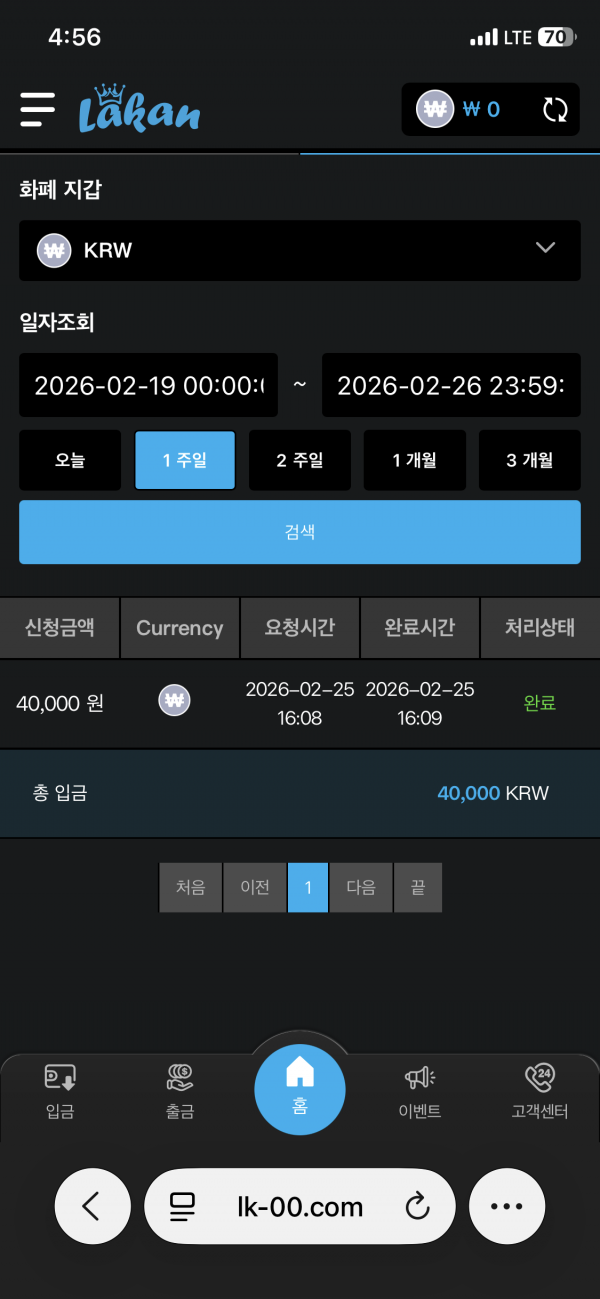Screen dimensions: 600x1299
Task: Select the 오늘 date filter
Action: tap(70, 460)
